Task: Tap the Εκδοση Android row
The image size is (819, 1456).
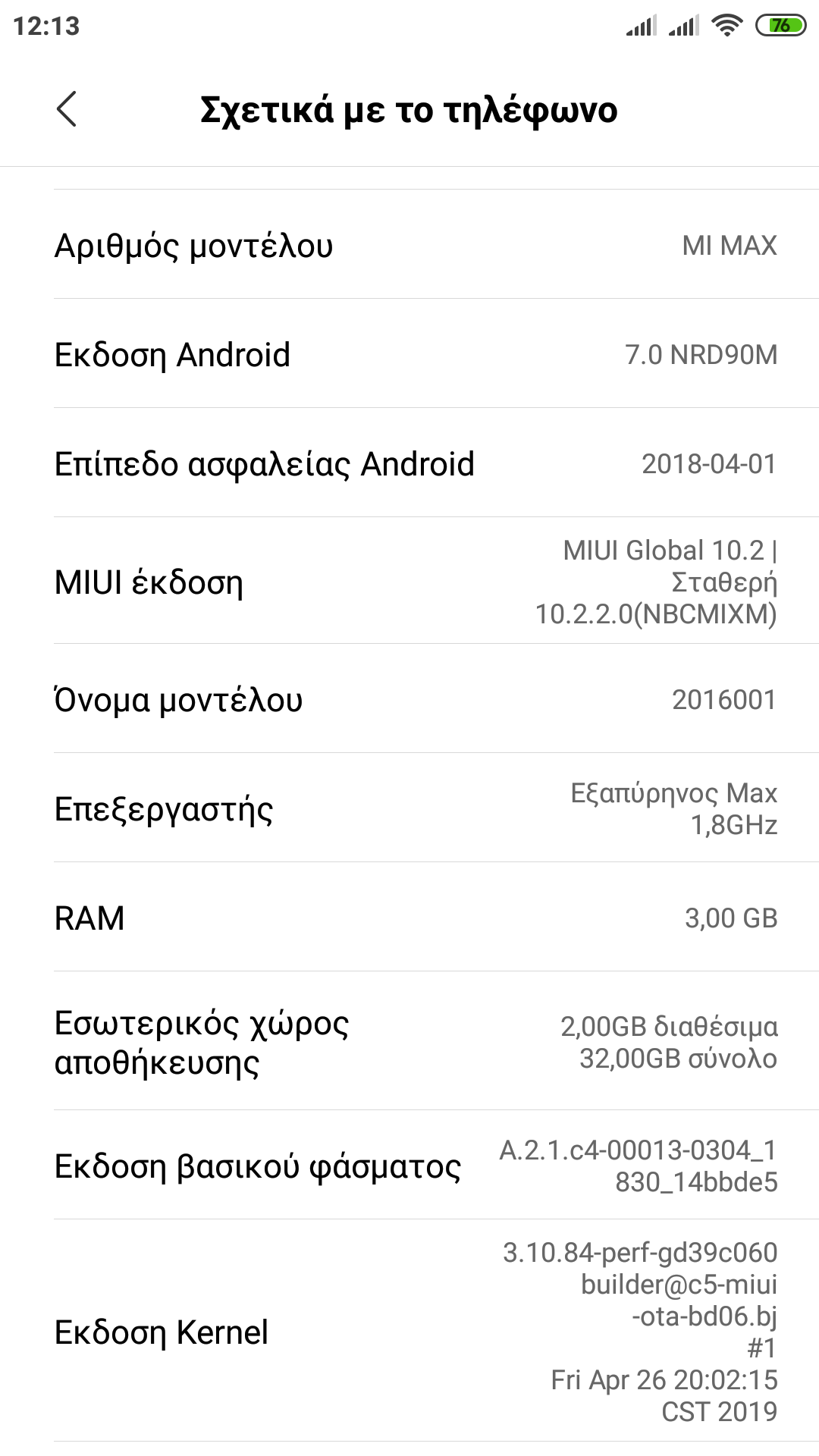Action: [409, 354]
